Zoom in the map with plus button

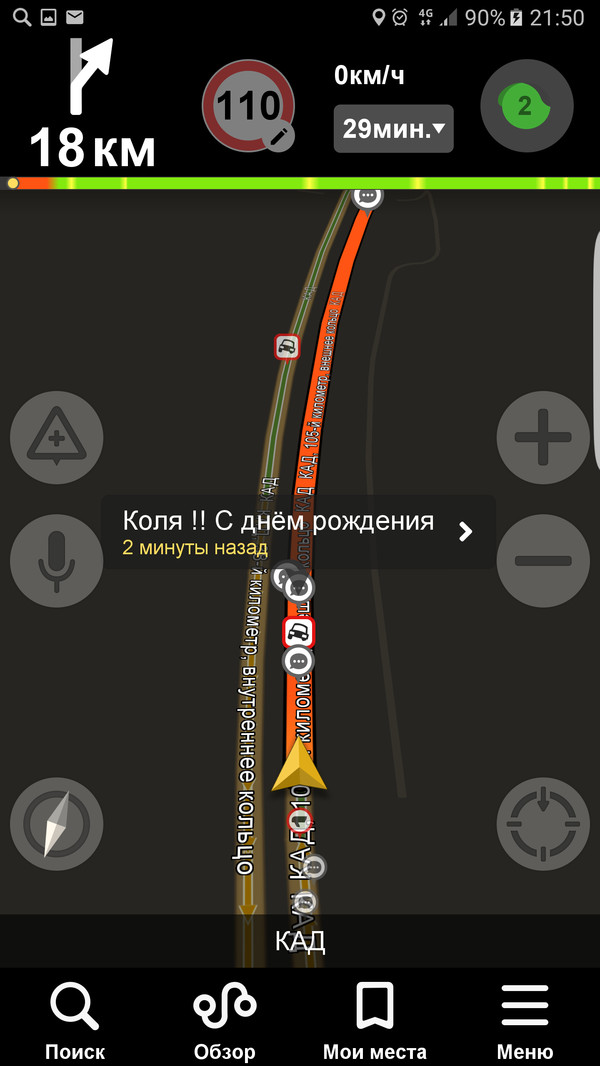coord(543,438)
